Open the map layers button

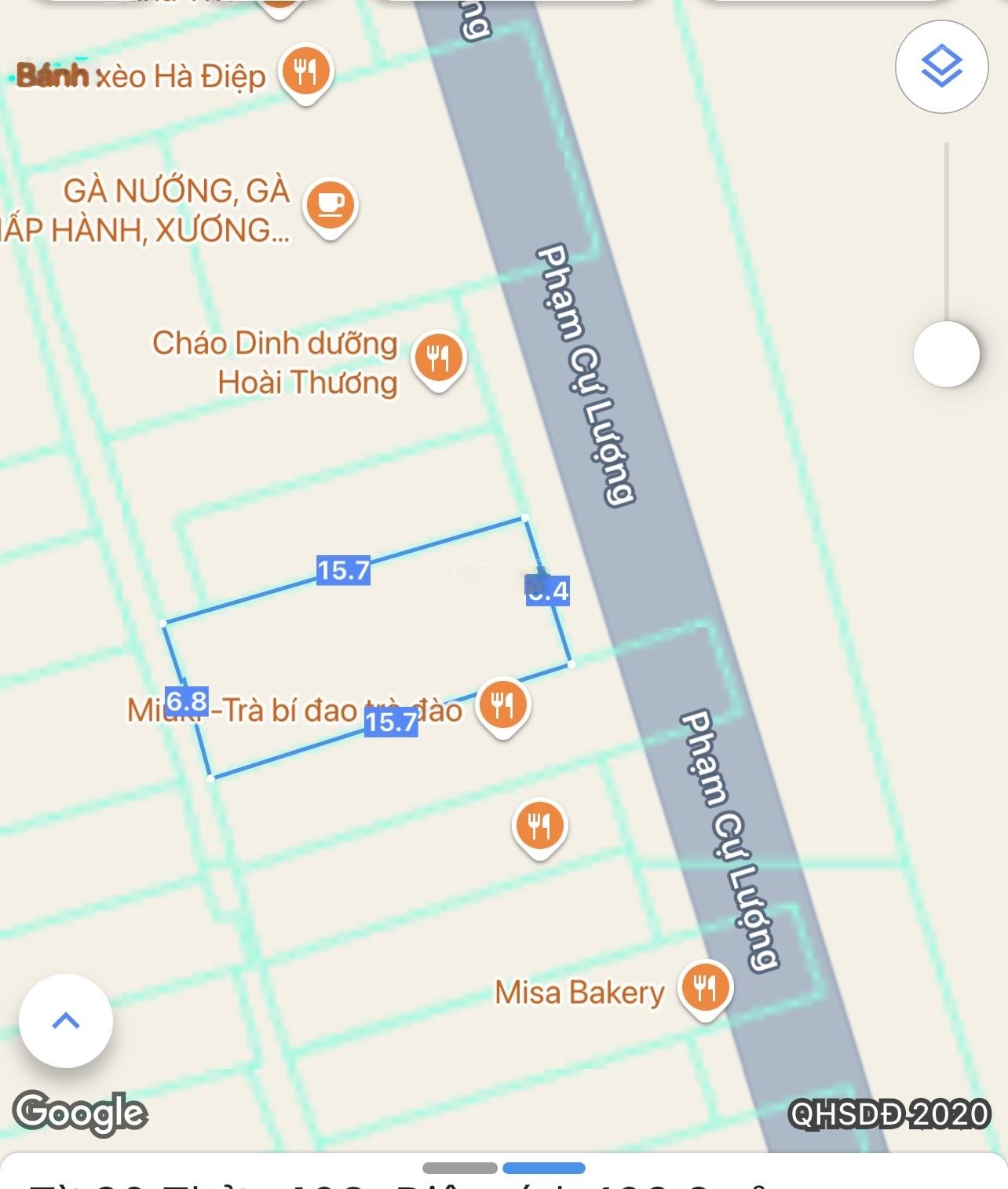click(940, 67)
